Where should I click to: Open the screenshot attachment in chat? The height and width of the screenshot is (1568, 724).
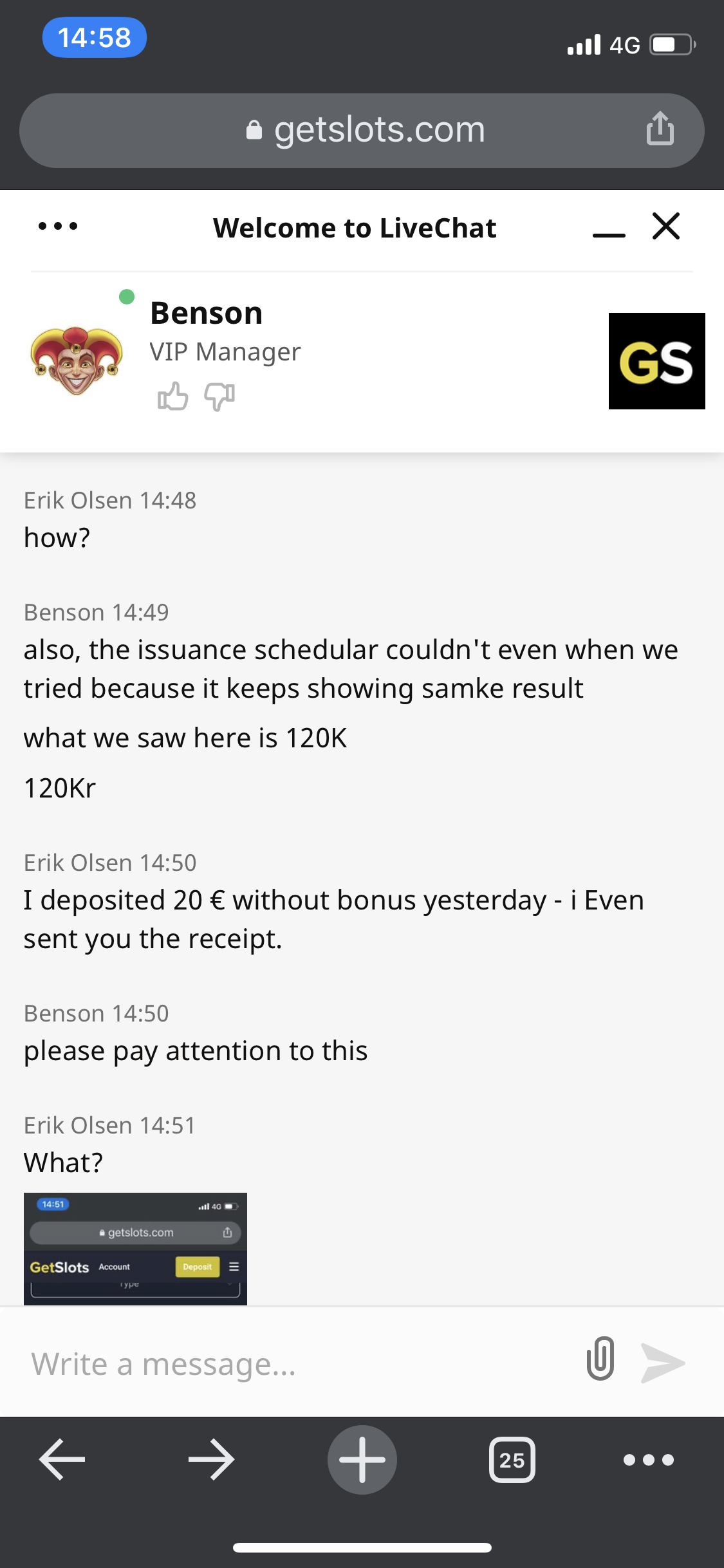(135, 1249)
